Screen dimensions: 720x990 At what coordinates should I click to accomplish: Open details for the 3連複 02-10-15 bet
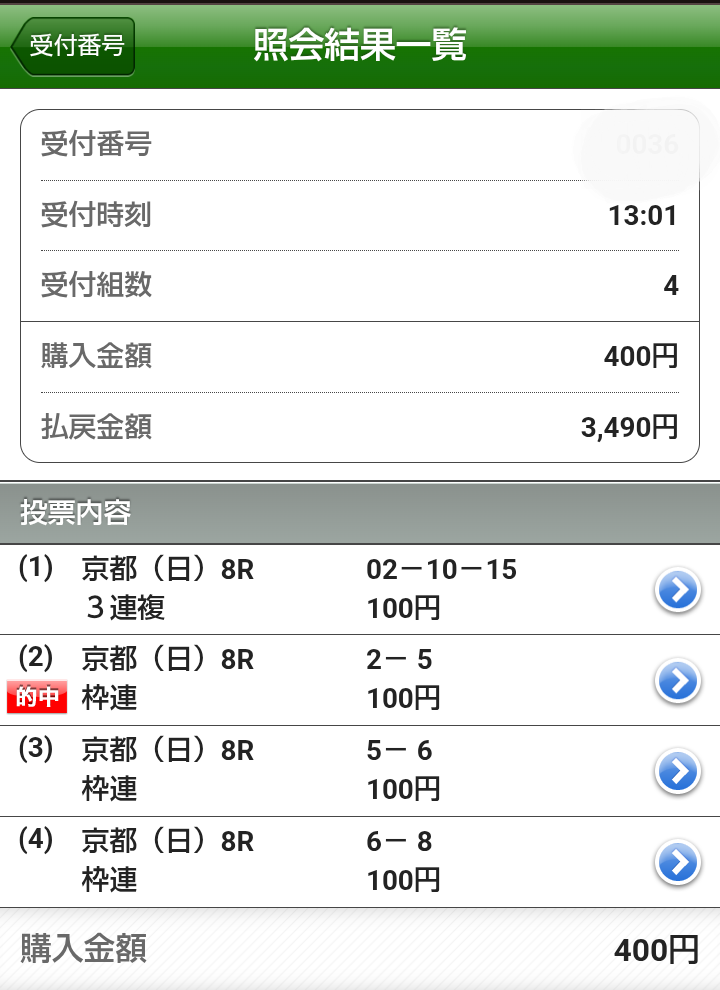pyautogui.click(x=677, y=591)
